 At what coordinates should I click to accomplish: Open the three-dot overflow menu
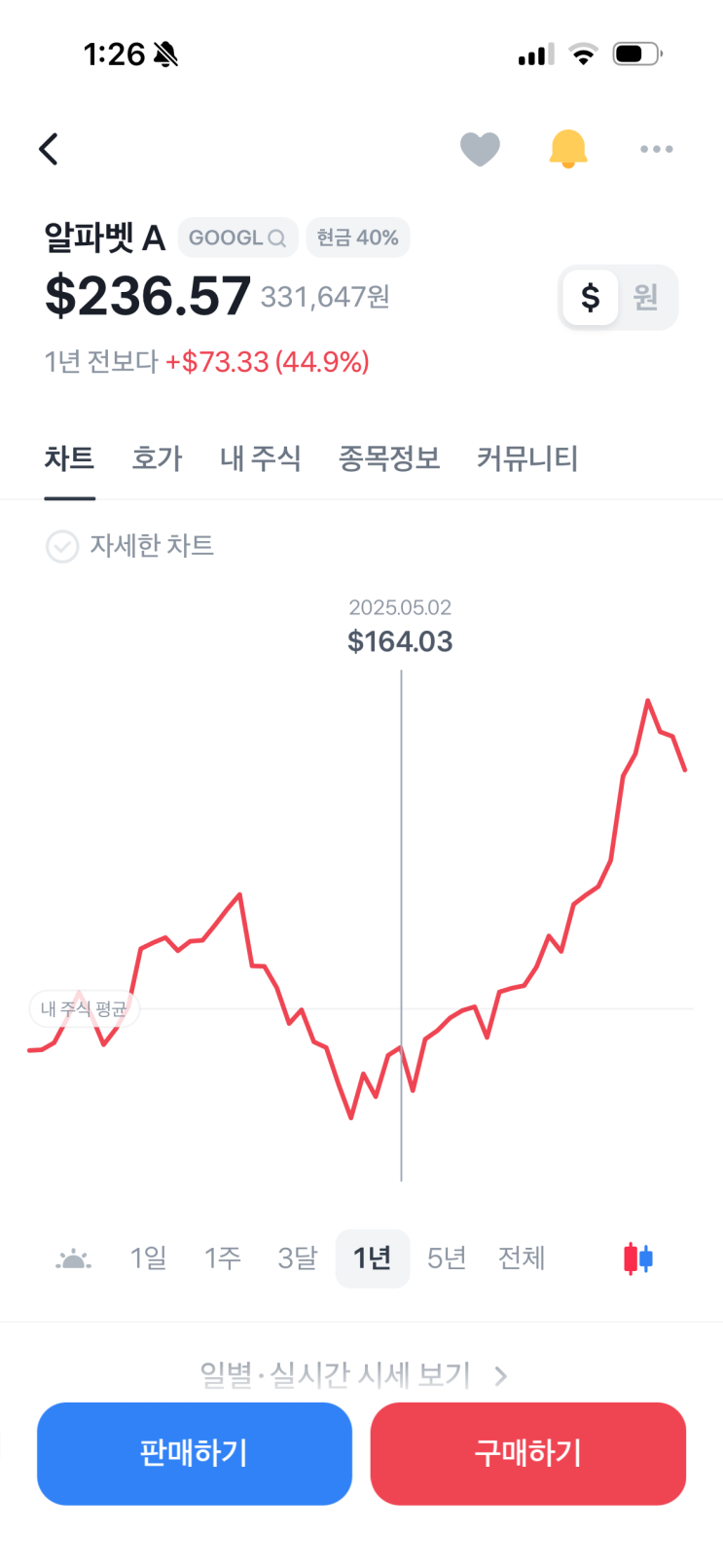(x=657, y=149)
